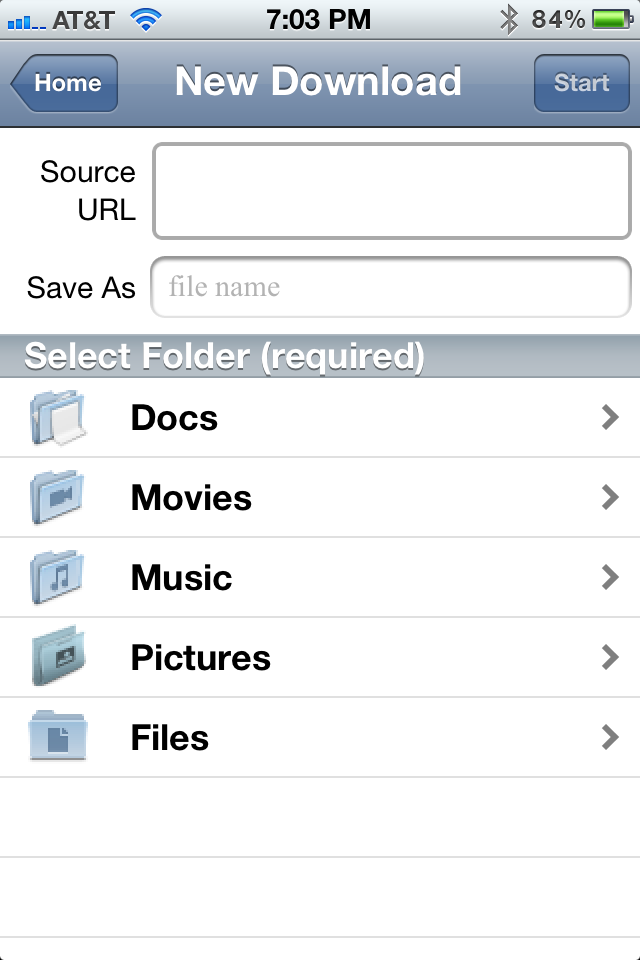Start the download
Viewport: 640px width, 960px height.
[x=581, y=83]
